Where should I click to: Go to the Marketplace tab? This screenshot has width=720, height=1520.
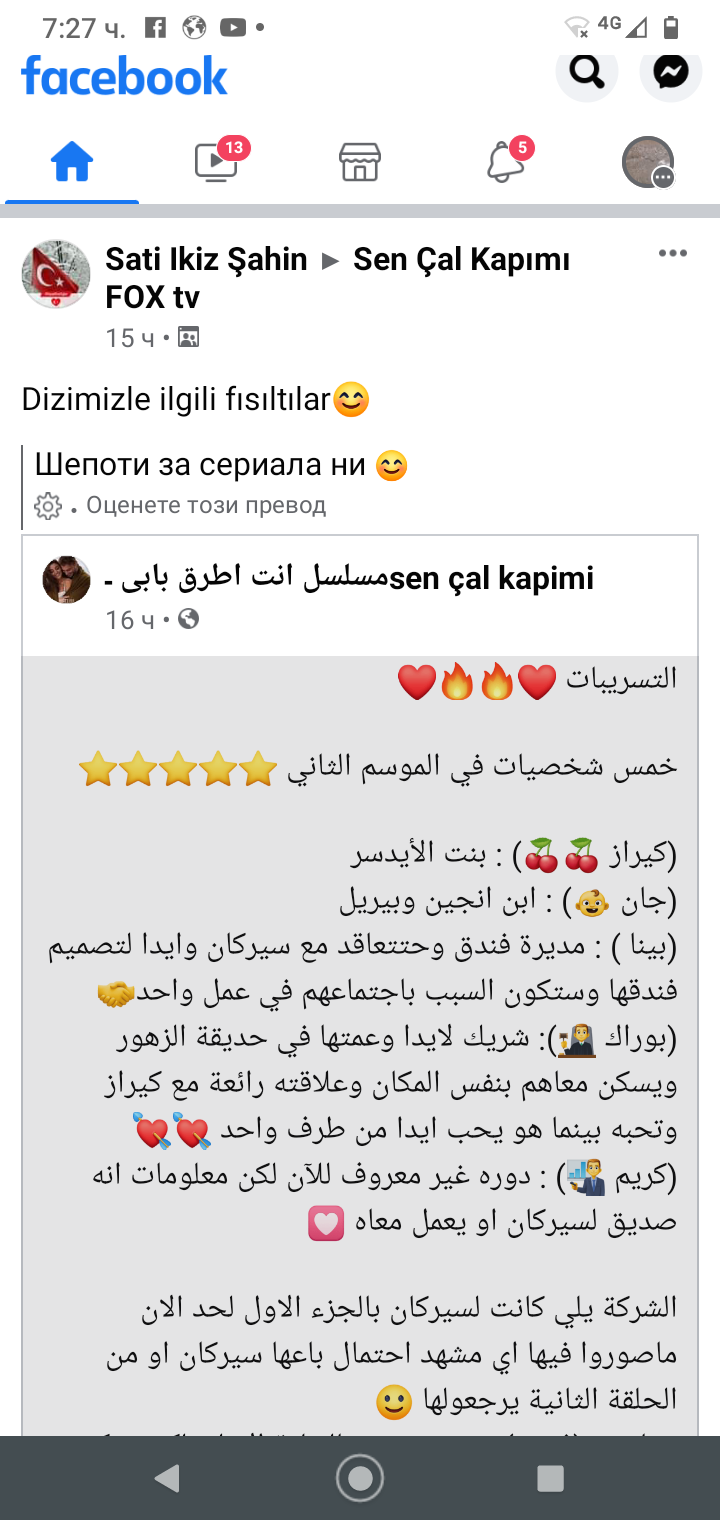pyautogui.click(x=360, y=162)
